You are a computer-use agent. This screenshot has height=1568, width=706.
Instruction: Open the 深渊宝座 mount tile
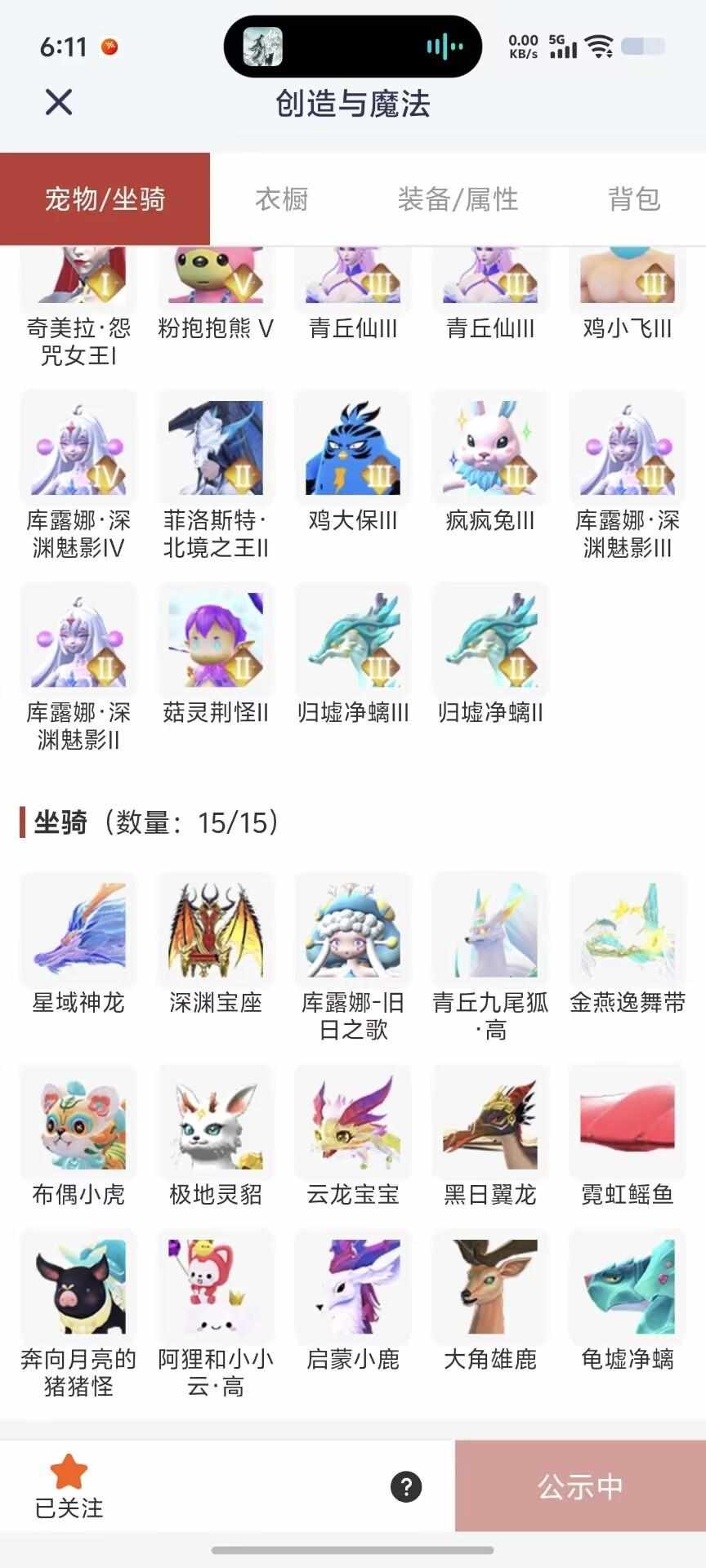(x=216, y=931)
